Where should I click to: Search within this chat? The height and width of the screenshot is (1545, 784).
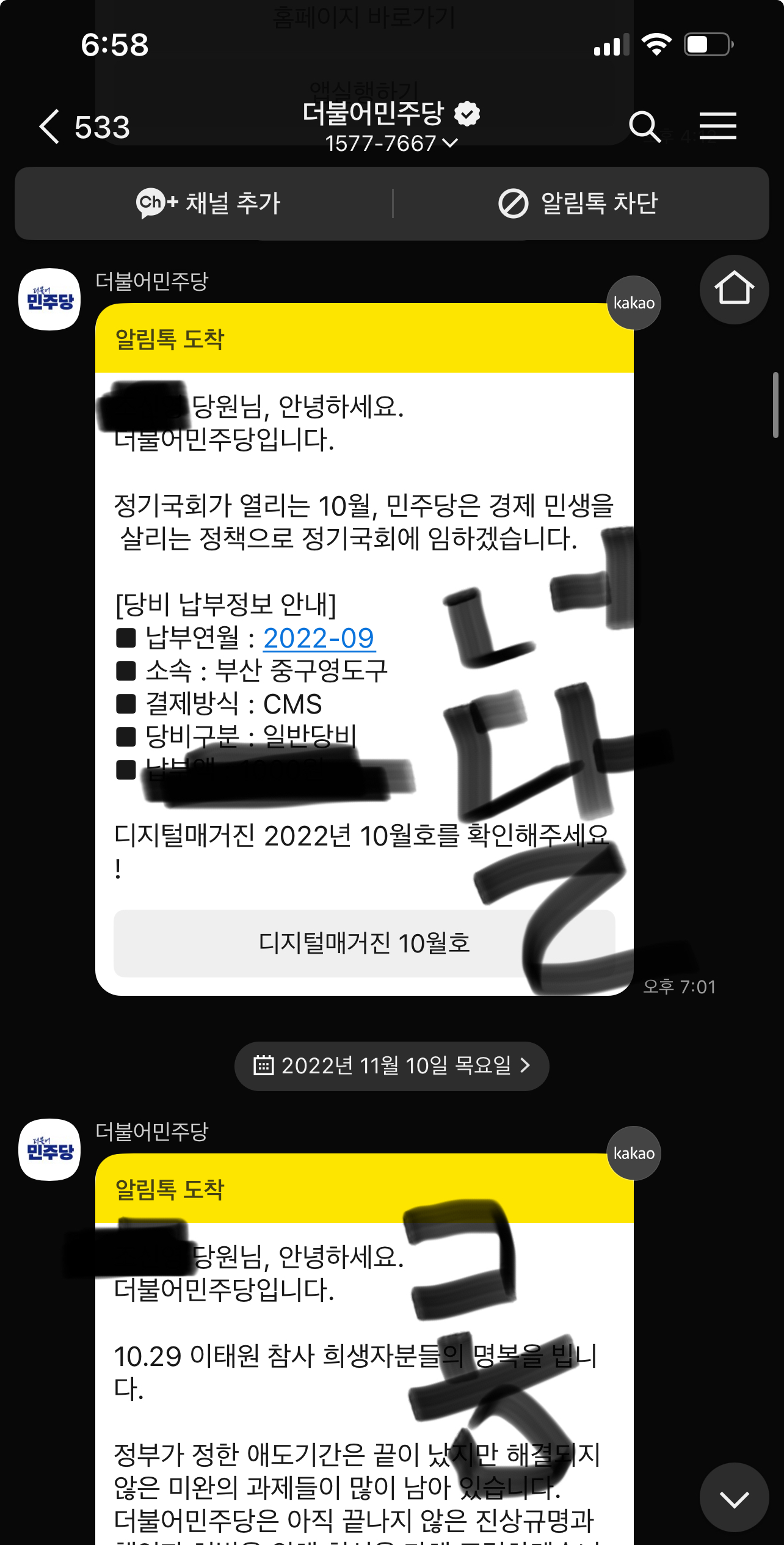[645, 126]
